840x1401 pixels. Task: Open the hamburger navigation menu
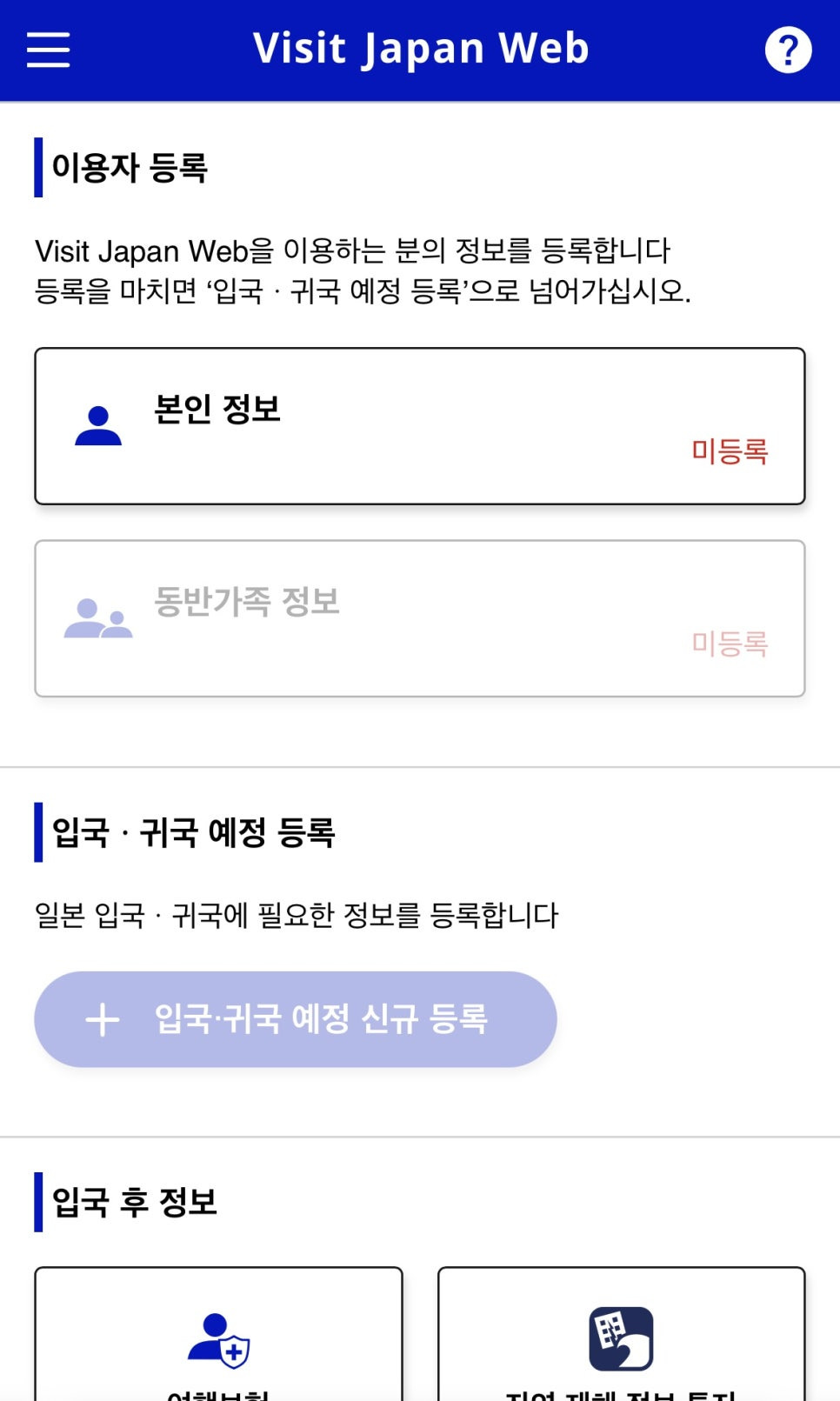pyautogui.click(x=48, y=50)
